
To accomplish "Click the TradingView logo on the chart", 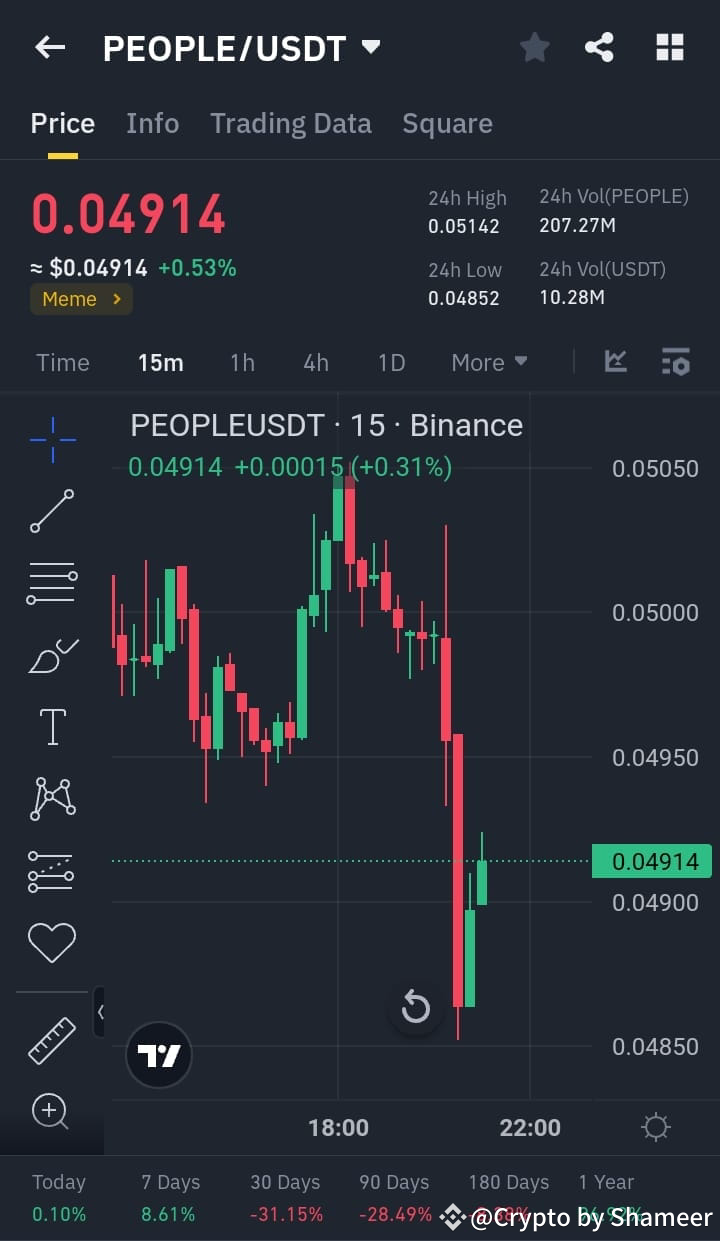I will tap(158, 1055).
